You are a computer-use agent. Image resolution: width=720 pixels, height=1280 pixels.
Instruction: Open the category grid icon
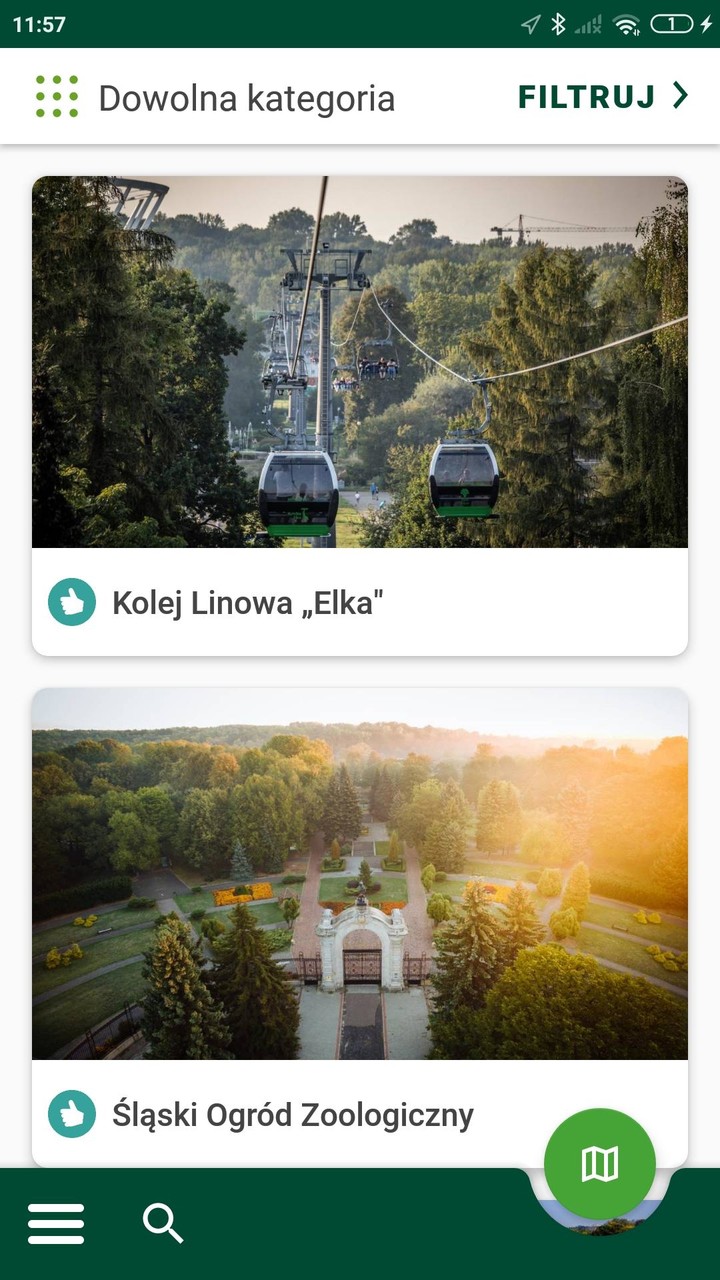[x=56, y=96]
